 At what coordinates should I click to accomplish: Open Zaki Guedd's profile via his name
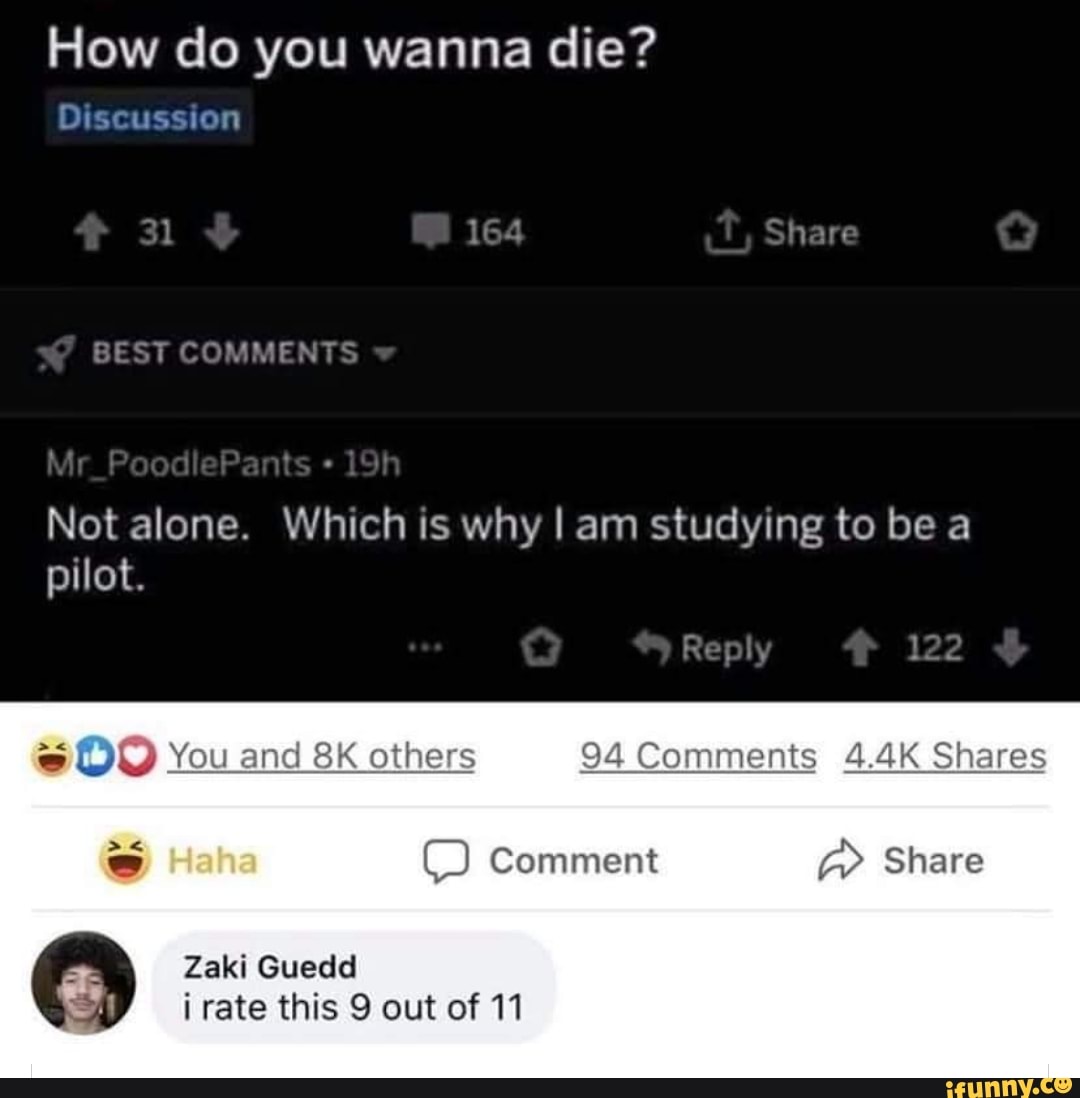269,967
